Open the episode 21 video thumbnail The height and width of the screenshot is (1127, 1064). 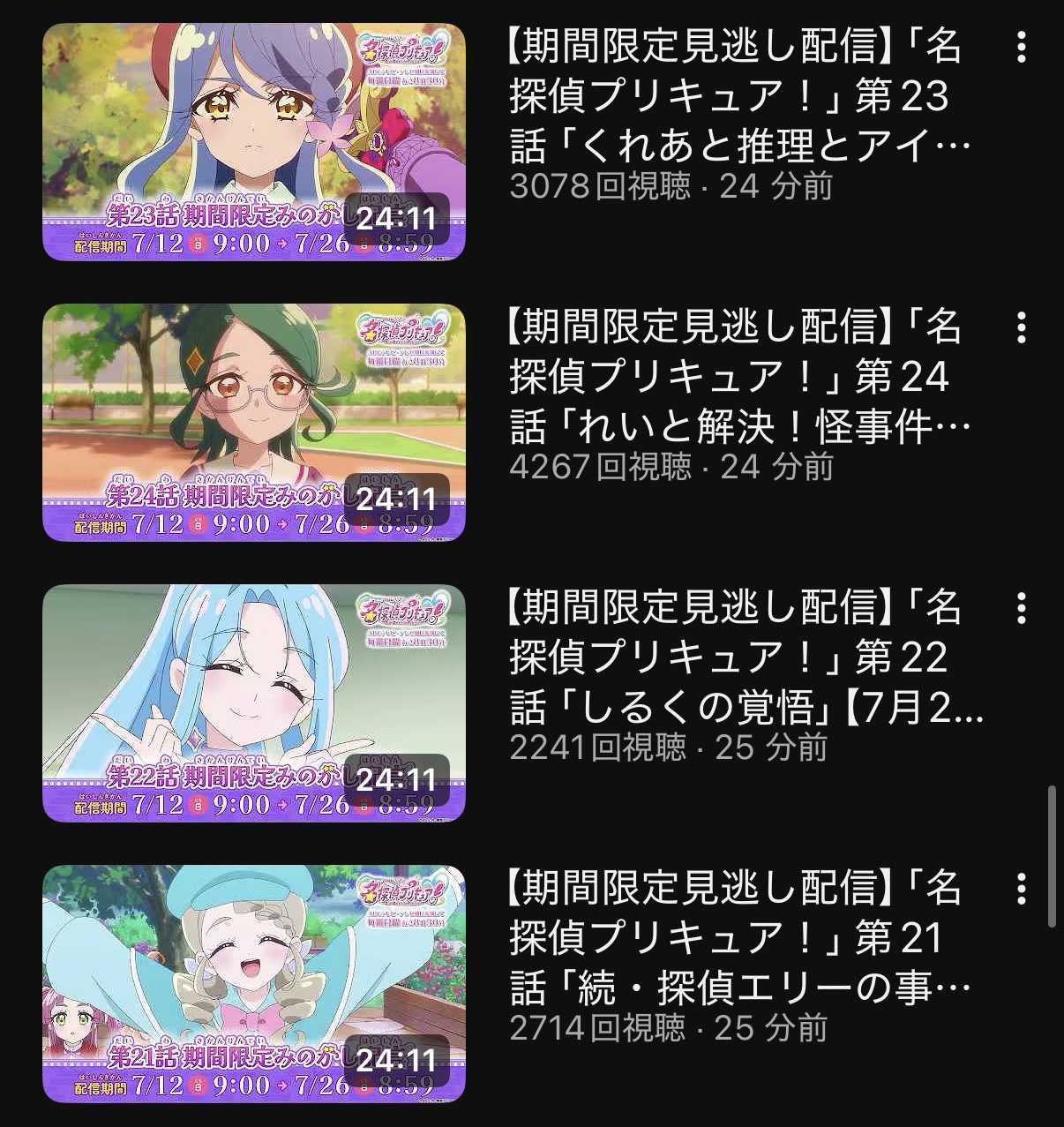coord(254,984)
